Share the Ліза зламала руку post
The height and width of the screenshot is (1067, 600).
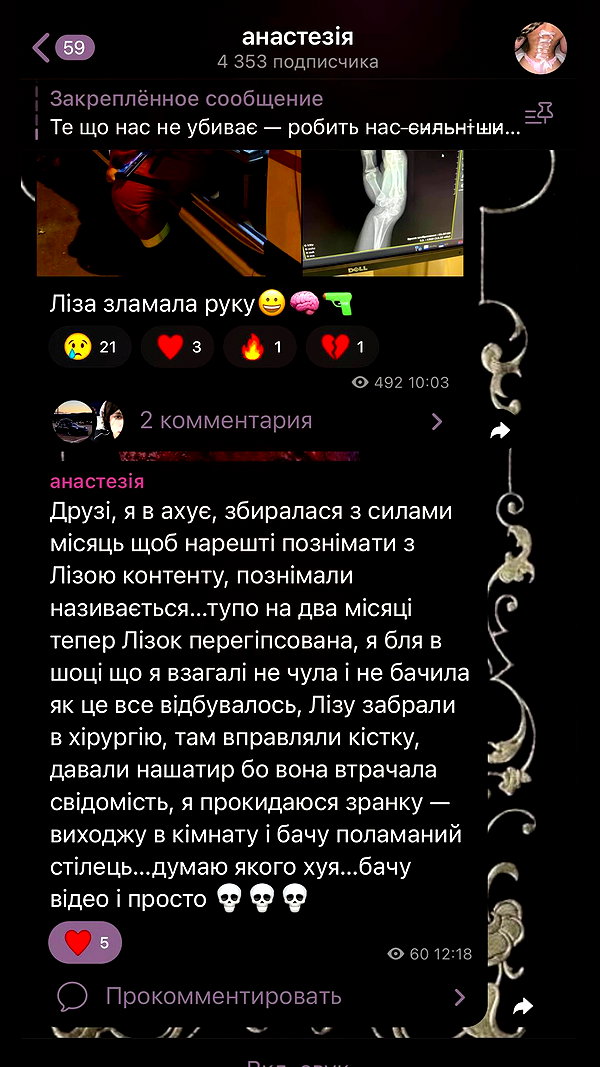[x=500, y=430]
